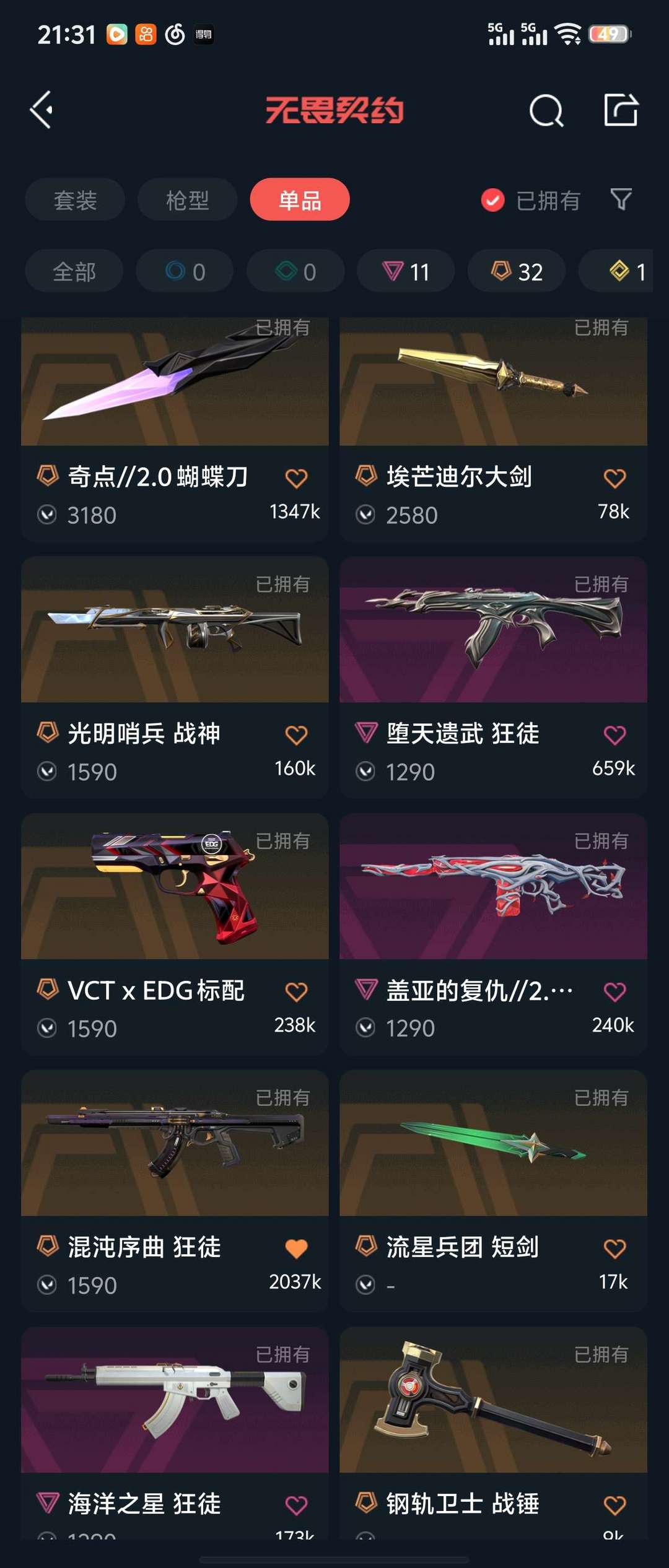Filter by the orange tier chip showing 32
Screen dimensions: 669x1568
(x=517, y=271)
